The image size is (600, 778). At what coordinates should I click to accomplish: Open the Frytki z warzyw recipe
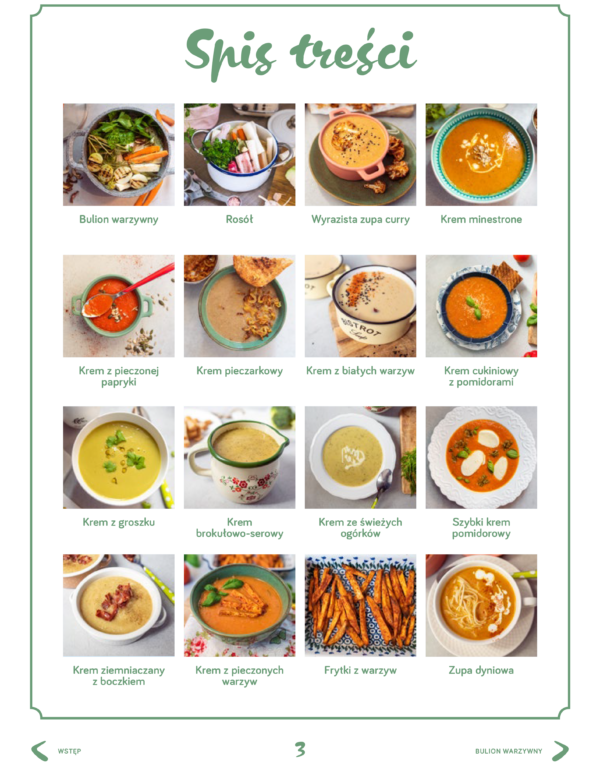[360, 605]
